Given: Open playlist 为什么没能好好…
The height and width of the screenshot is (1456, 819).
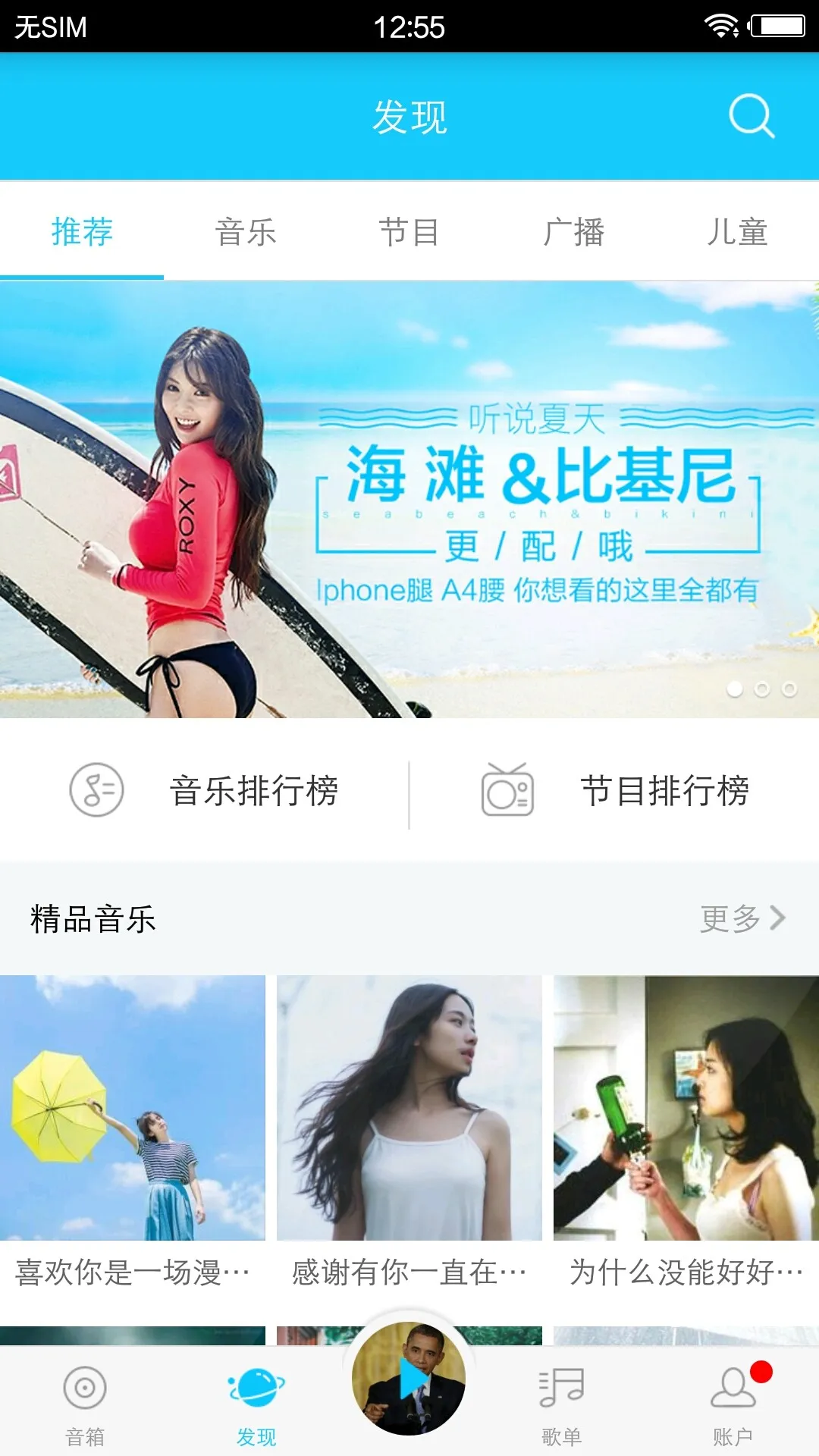Looking at the screenshot, I should [x=686, y=1130].
